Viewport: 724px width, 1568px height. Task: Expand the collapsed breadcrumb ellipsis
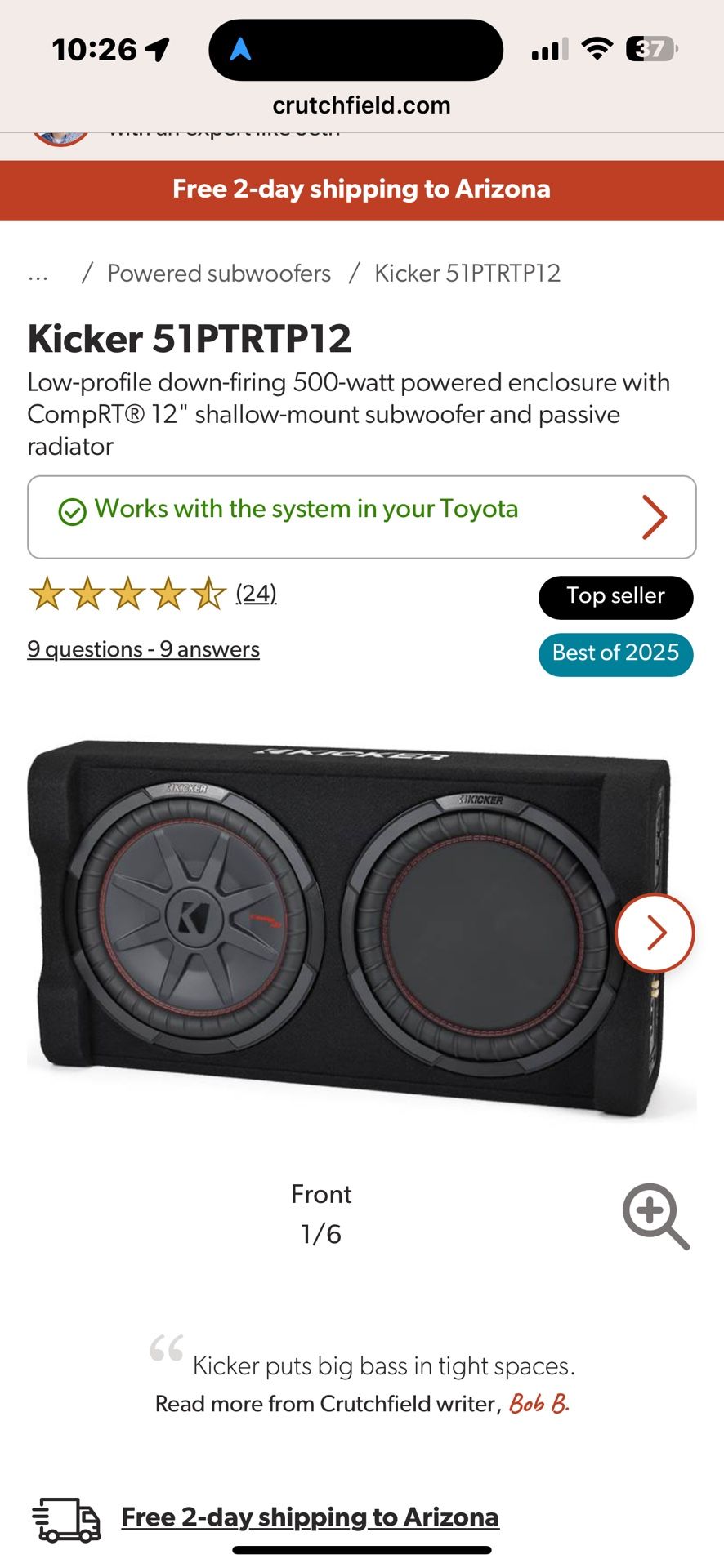coord(37,273)
